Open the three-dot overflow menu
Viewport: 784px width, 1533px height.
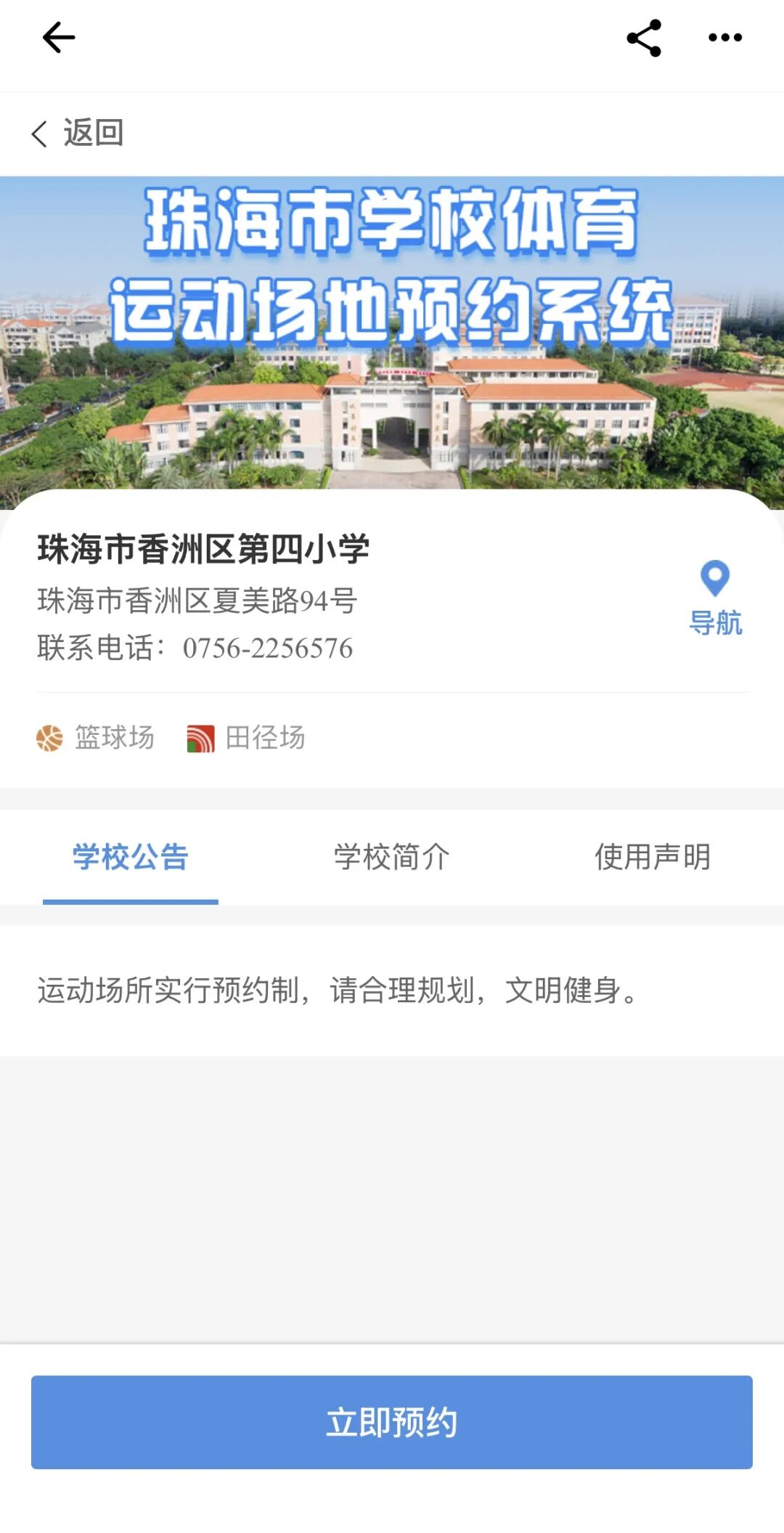[x=725, y=38]
